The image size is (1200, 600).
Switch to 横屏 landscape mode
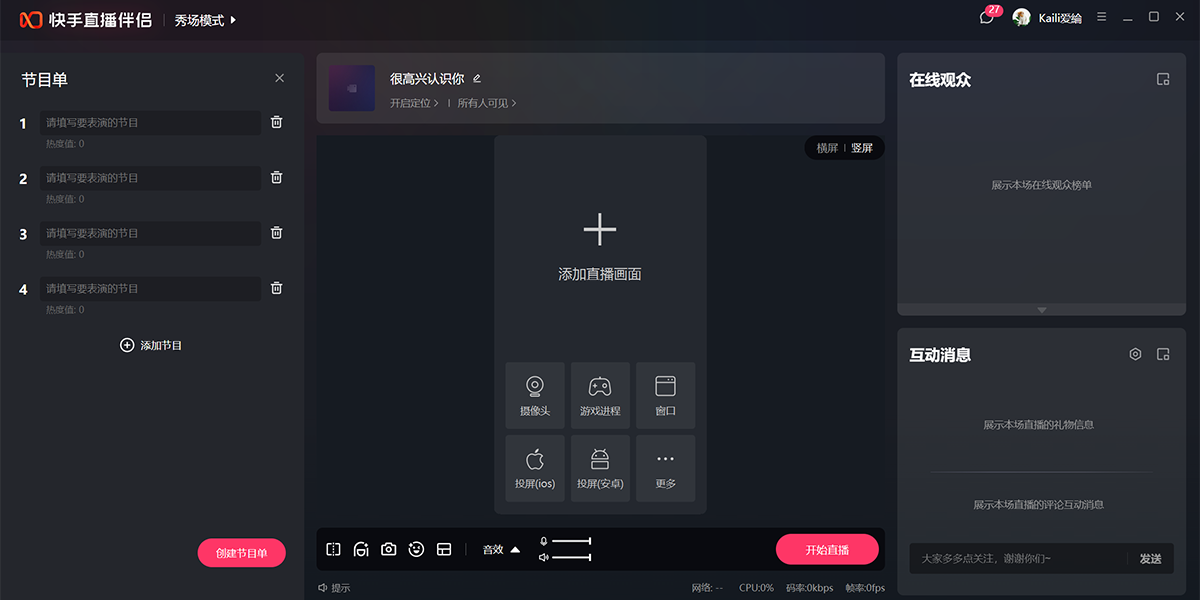click(827, 148)
